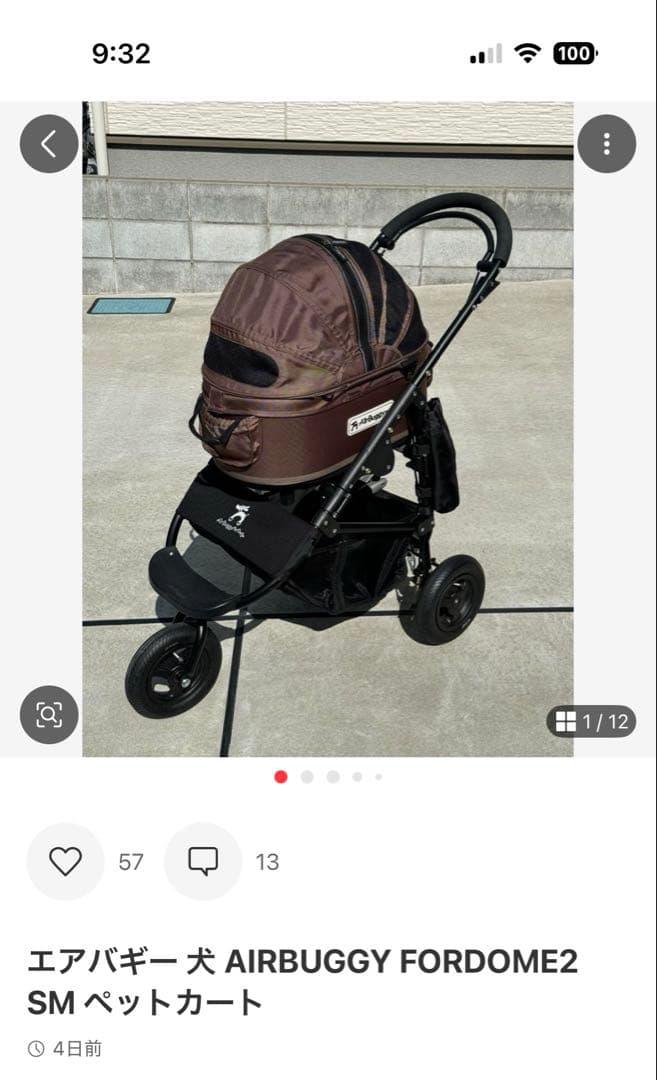Open the 1 / 12 photo grid
Screen dimensions: 657x1080
pyautogui.click(x=591, y=721)
